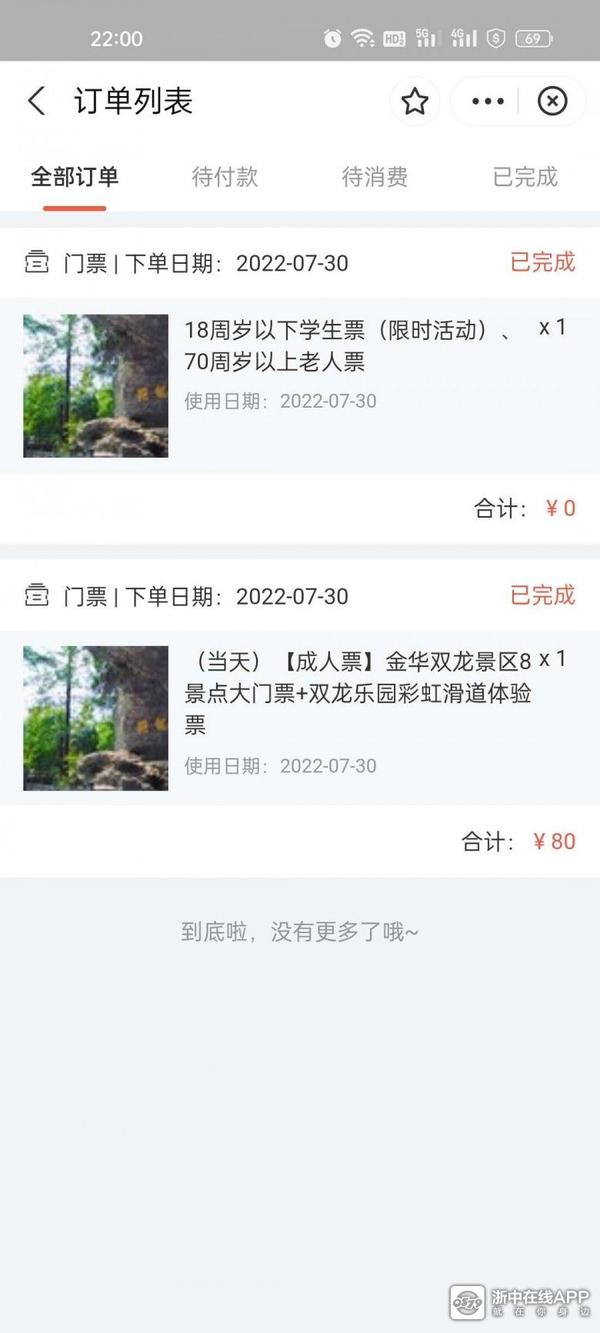Viewport: 600px width, 1333px height.
Task: Switch to the 待付款 tab
Action: tap(225, 178)
